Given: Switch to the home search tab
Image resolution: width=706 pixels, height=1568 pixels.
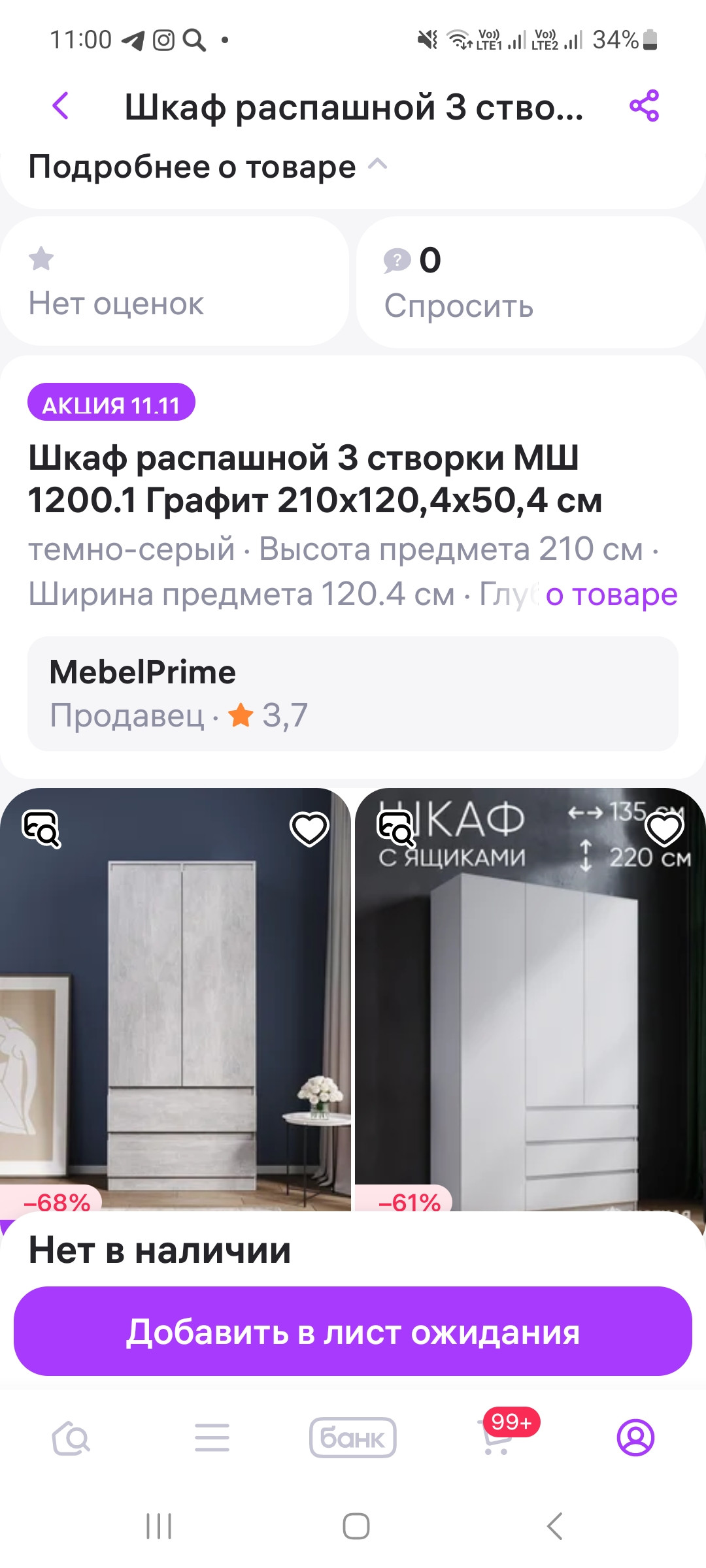Looking at the screenshot, I should 71,1437.
